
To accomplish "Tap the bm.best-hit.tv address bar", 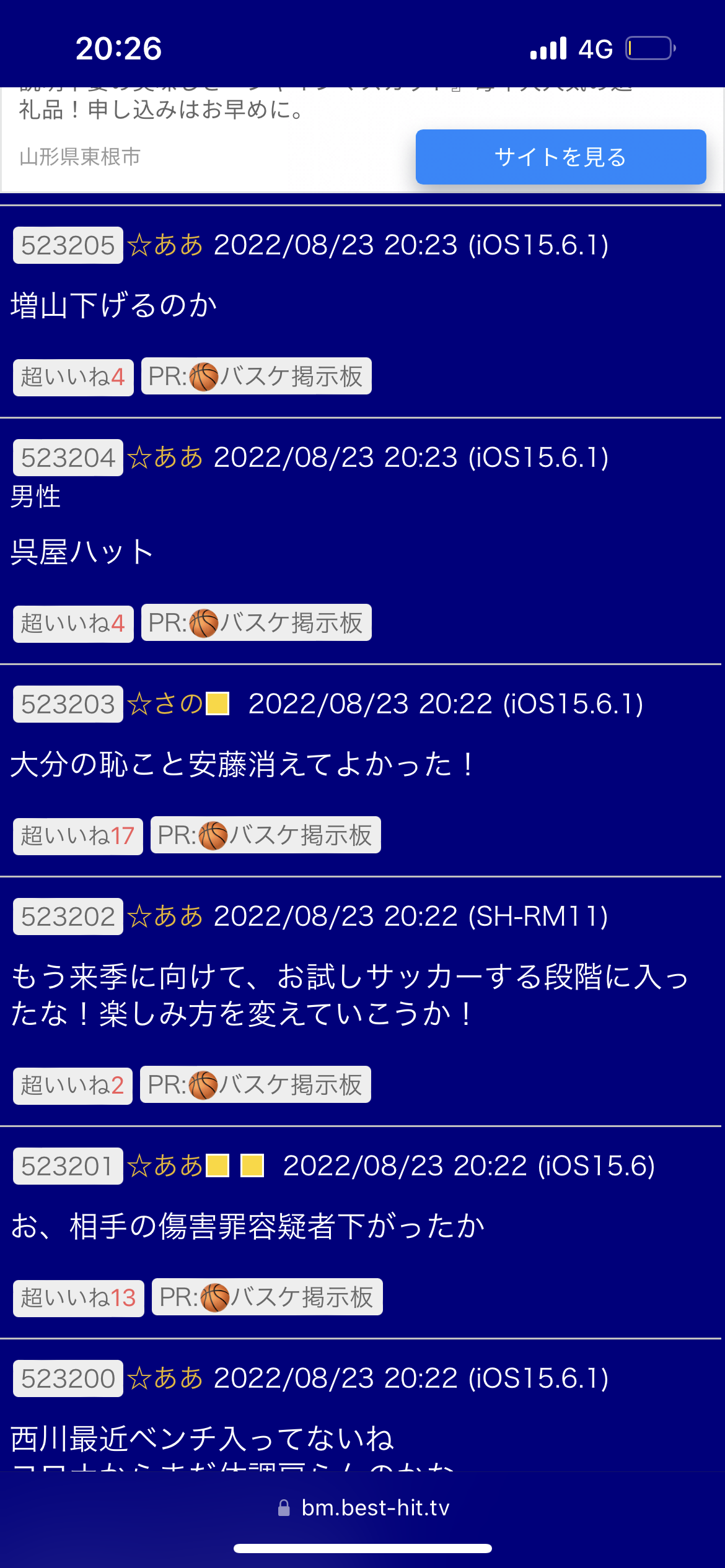I will pyautogui.click(x=363, y=1508).
